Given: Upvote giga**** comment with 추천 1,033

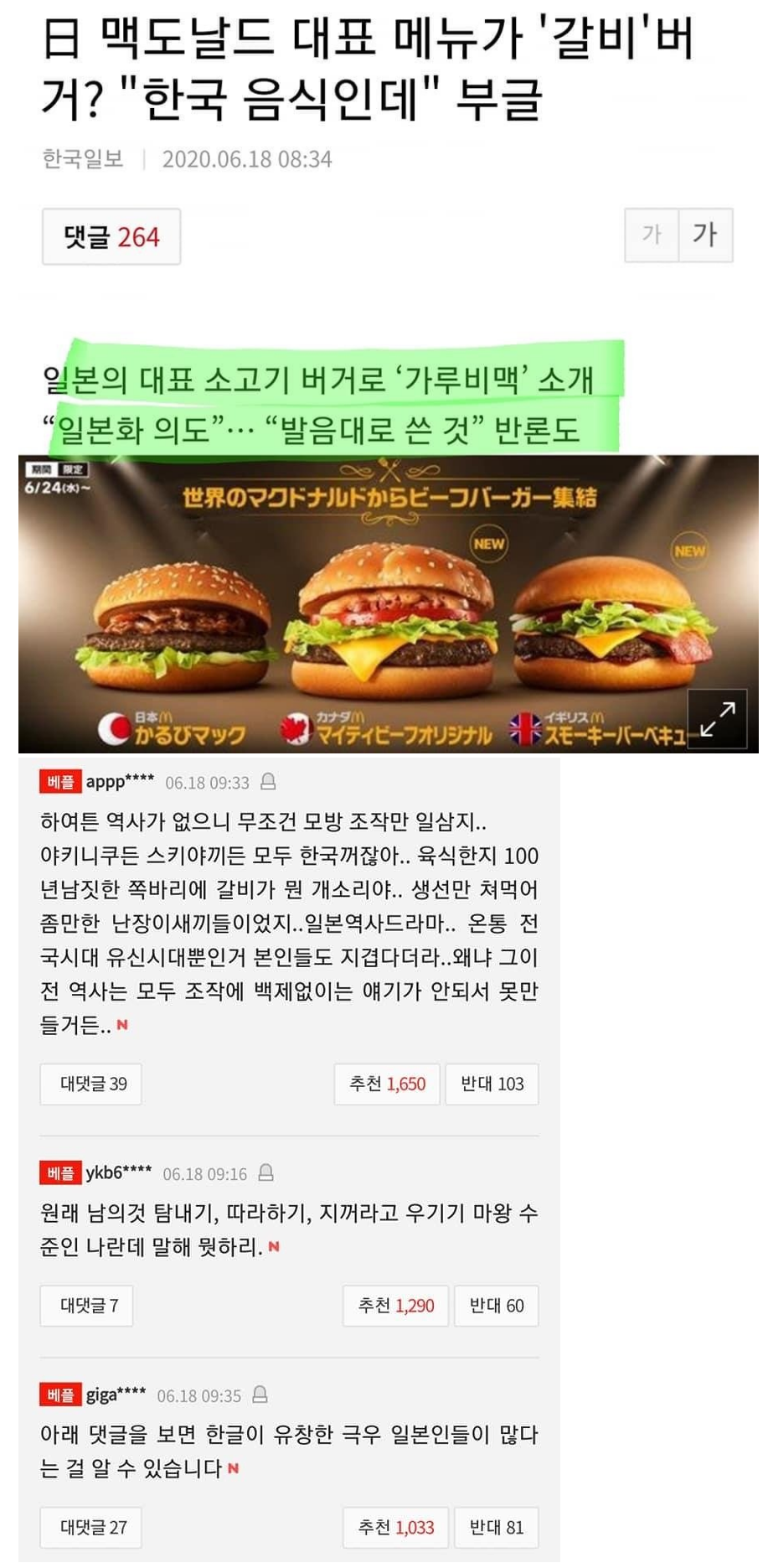Looking at the screenshot, I should pos(395,1527).
